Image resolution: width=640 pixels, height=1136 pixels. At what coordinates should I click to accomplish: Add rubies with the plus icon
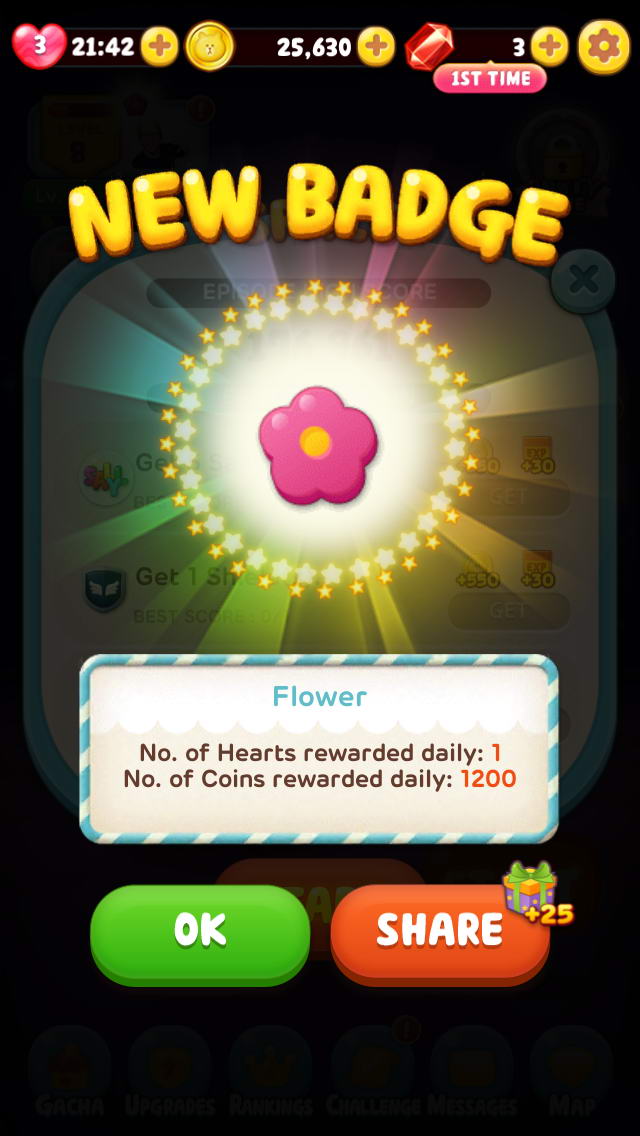tap(549, 46)
